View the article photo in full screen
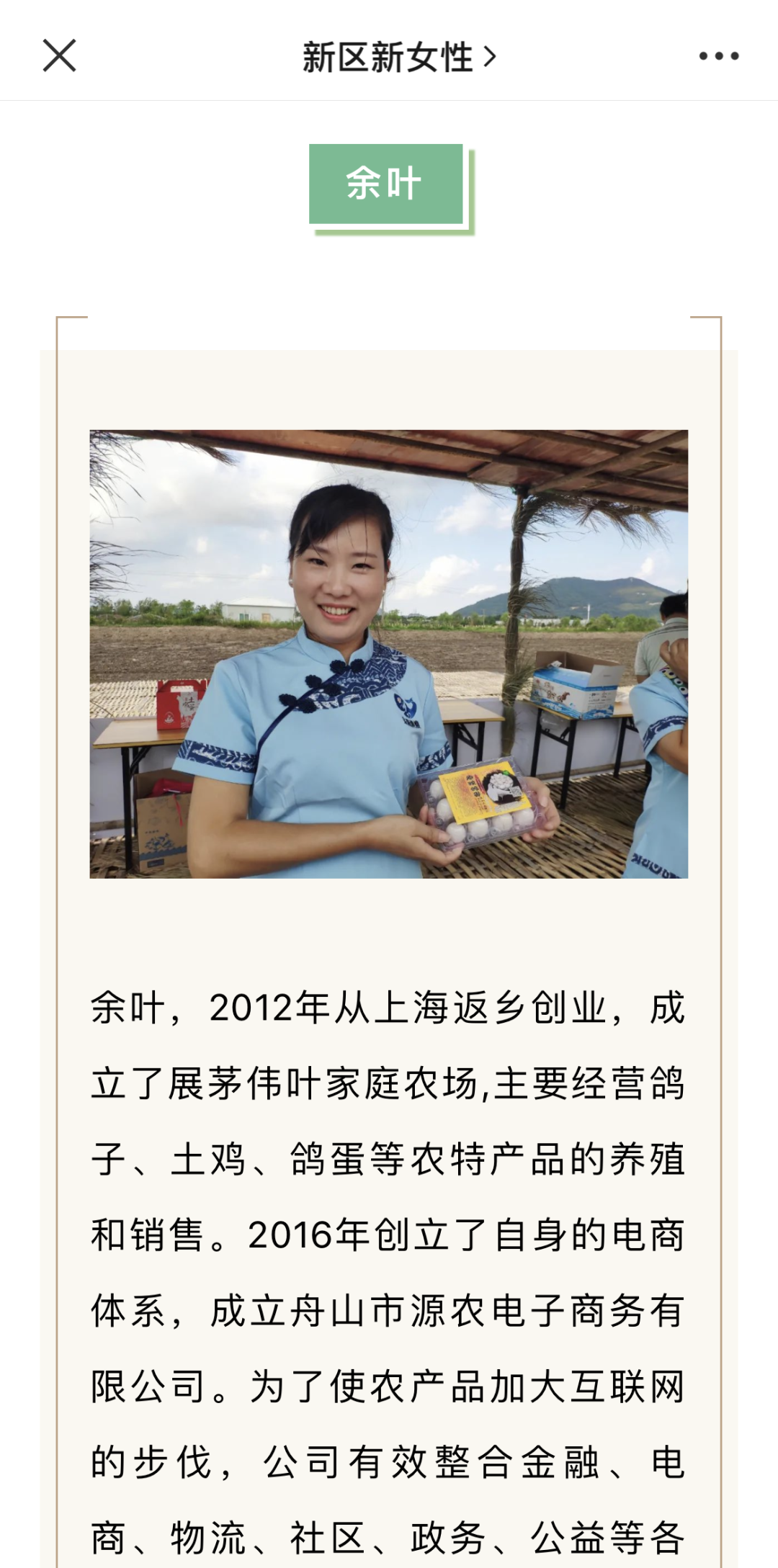Image resolution: width=778 pixels, height=1568 pixels. point(389,654)
